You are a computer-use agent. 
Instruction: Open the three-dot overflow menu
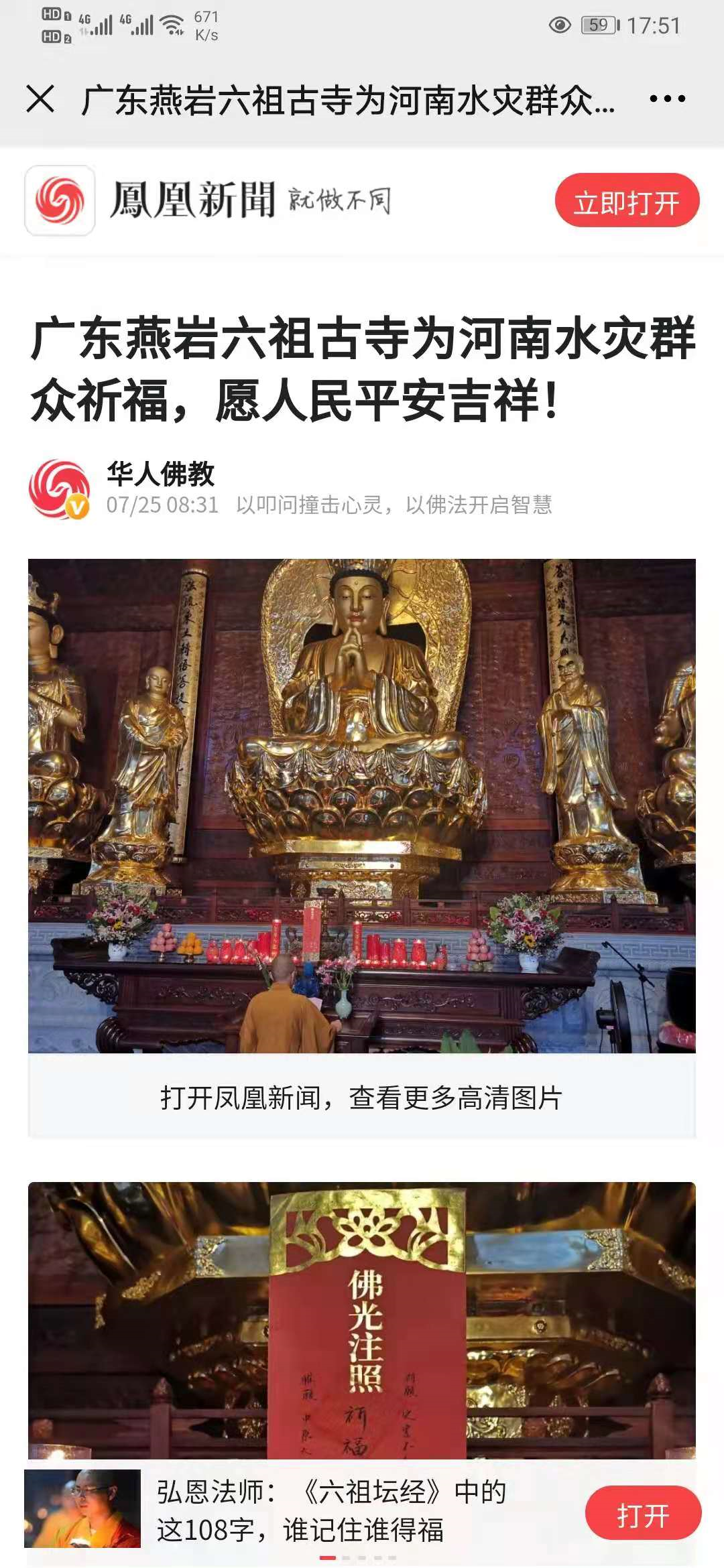pos(667,99)
